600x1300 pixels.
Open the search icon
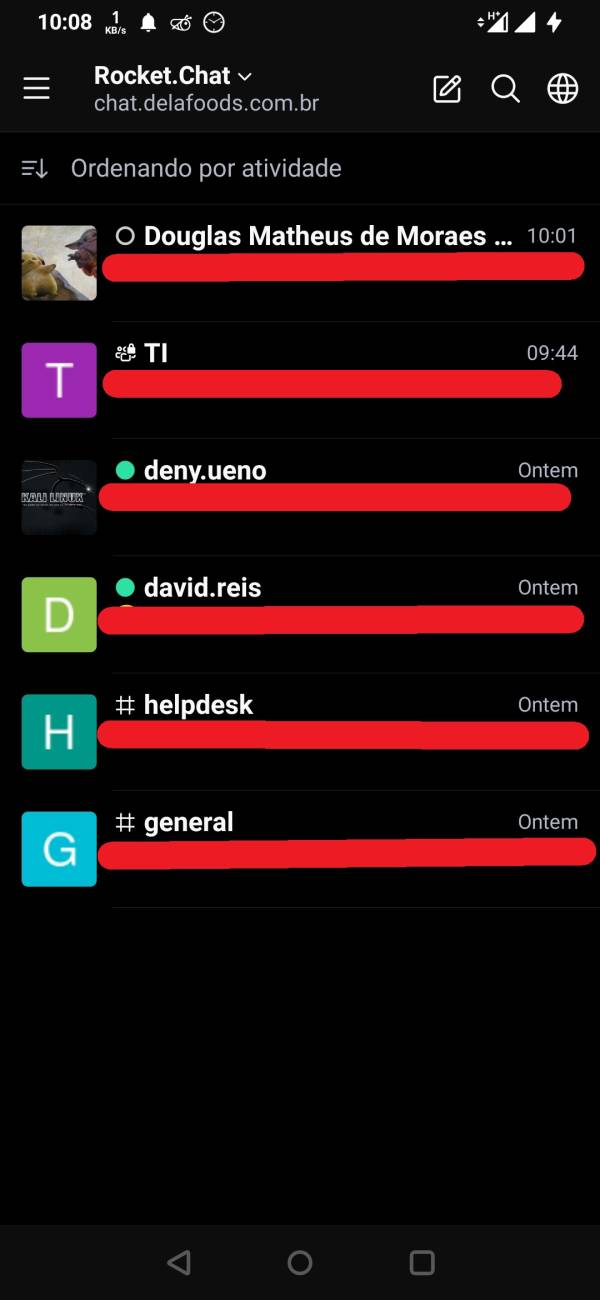505,89
